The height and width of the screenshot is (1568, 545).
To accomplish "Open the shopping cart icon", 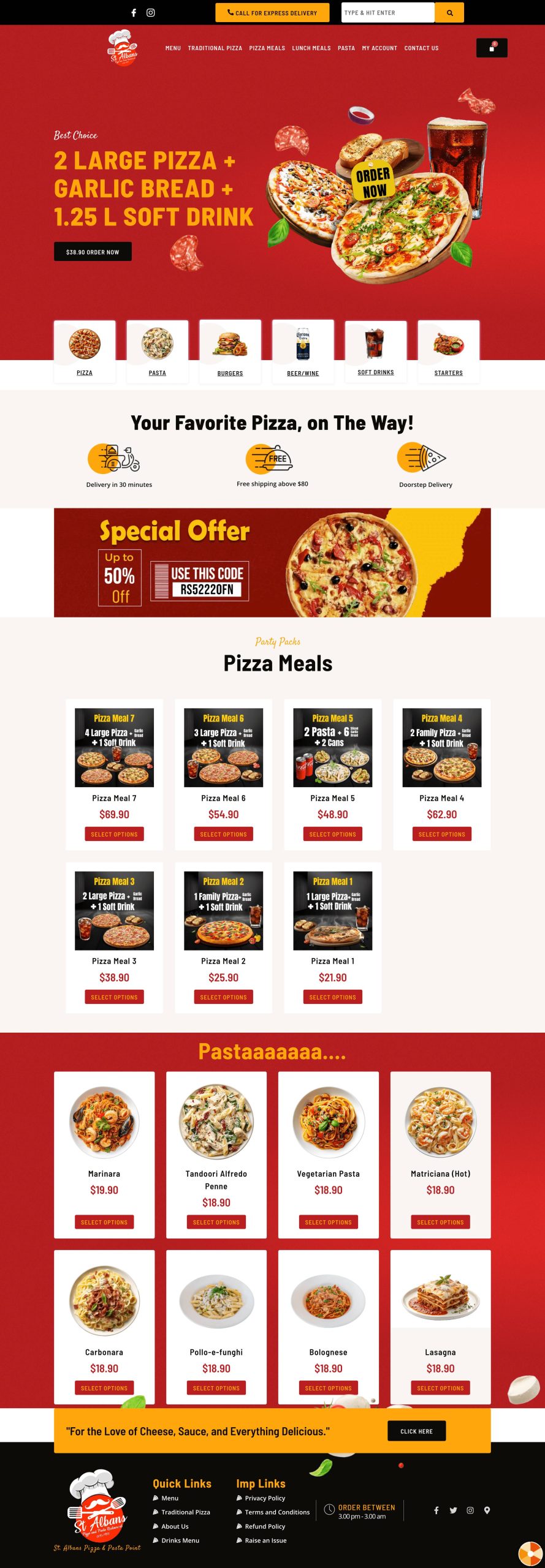I will coord(492,48).
